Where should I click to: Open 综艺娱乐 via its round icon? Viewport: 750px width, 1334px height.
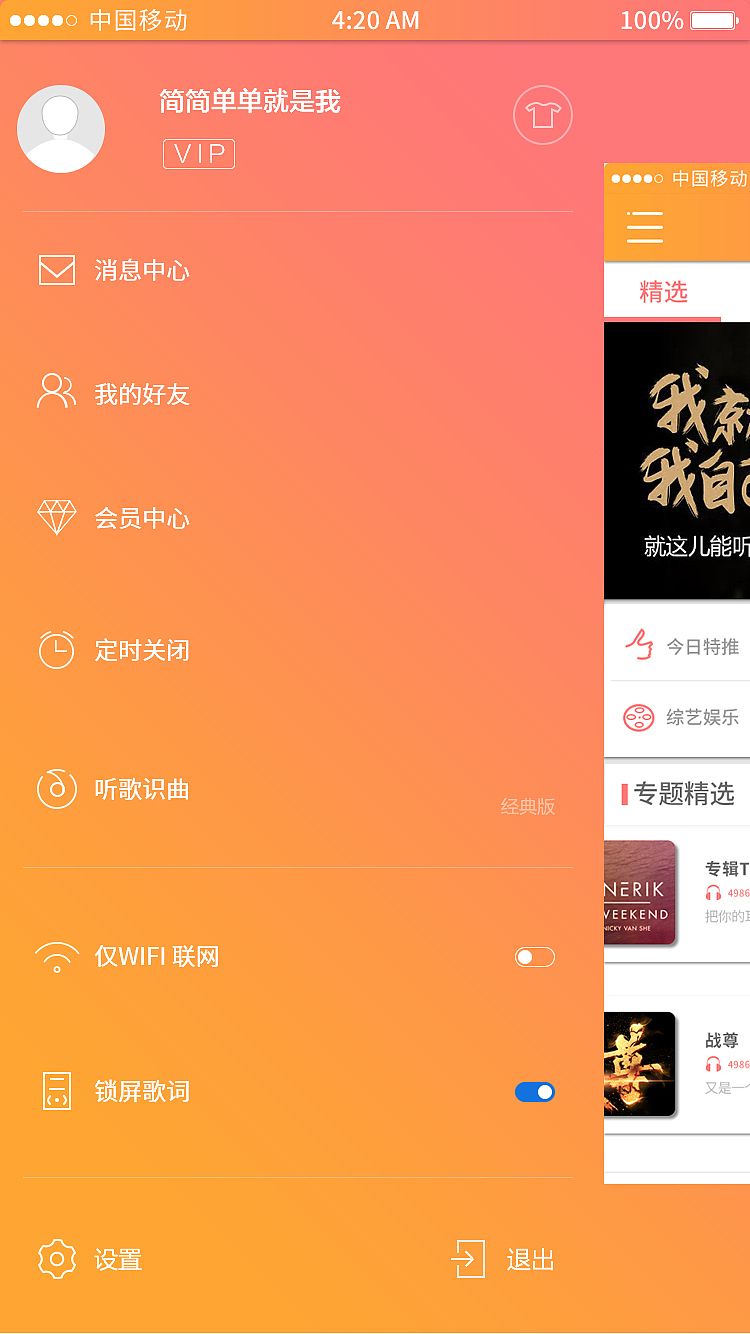638,718
